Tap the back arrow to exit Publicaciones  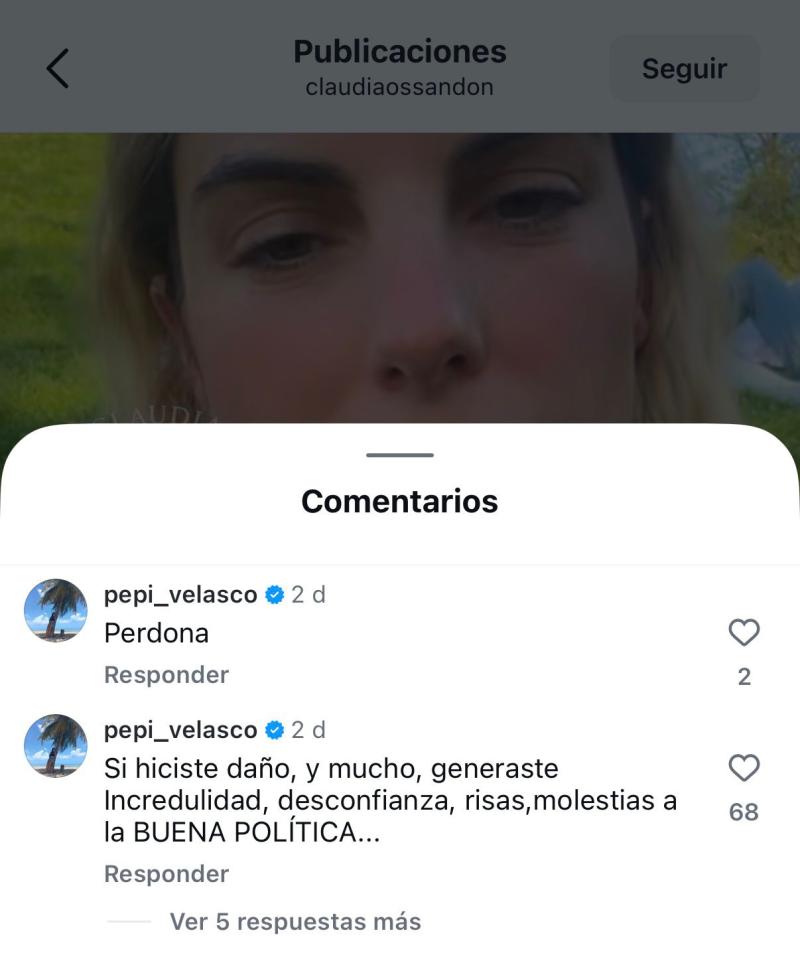point(57,68)
